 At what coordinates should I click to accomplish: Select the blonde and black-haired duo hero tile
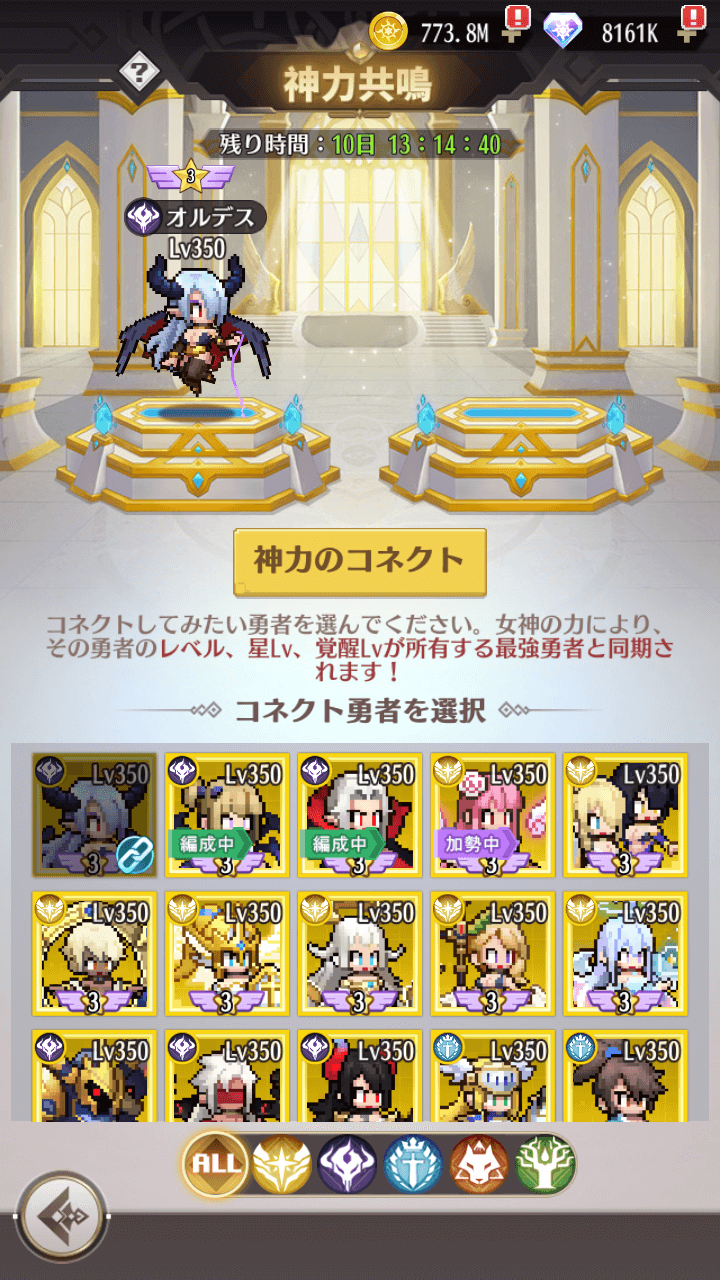tap(625, 815)
